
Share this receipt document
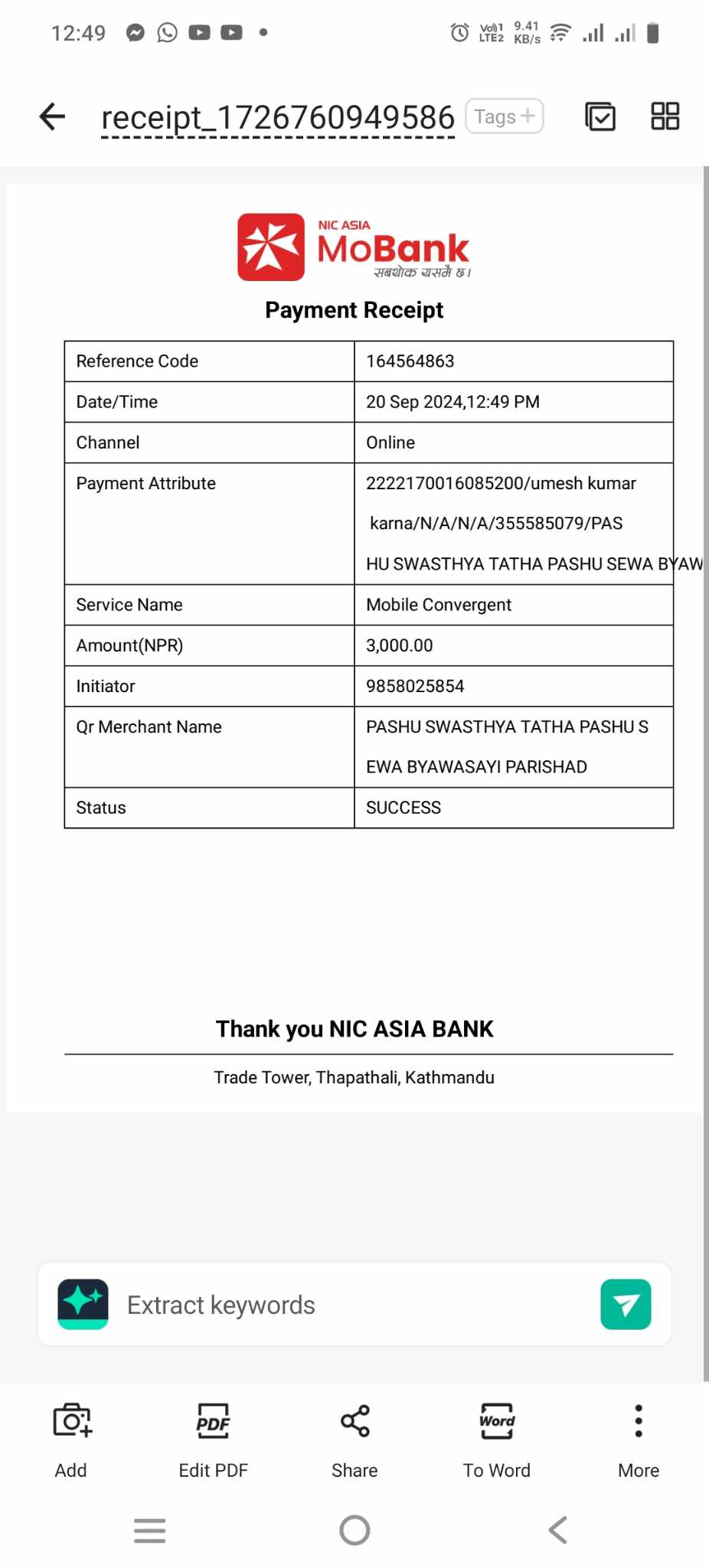354,1440
